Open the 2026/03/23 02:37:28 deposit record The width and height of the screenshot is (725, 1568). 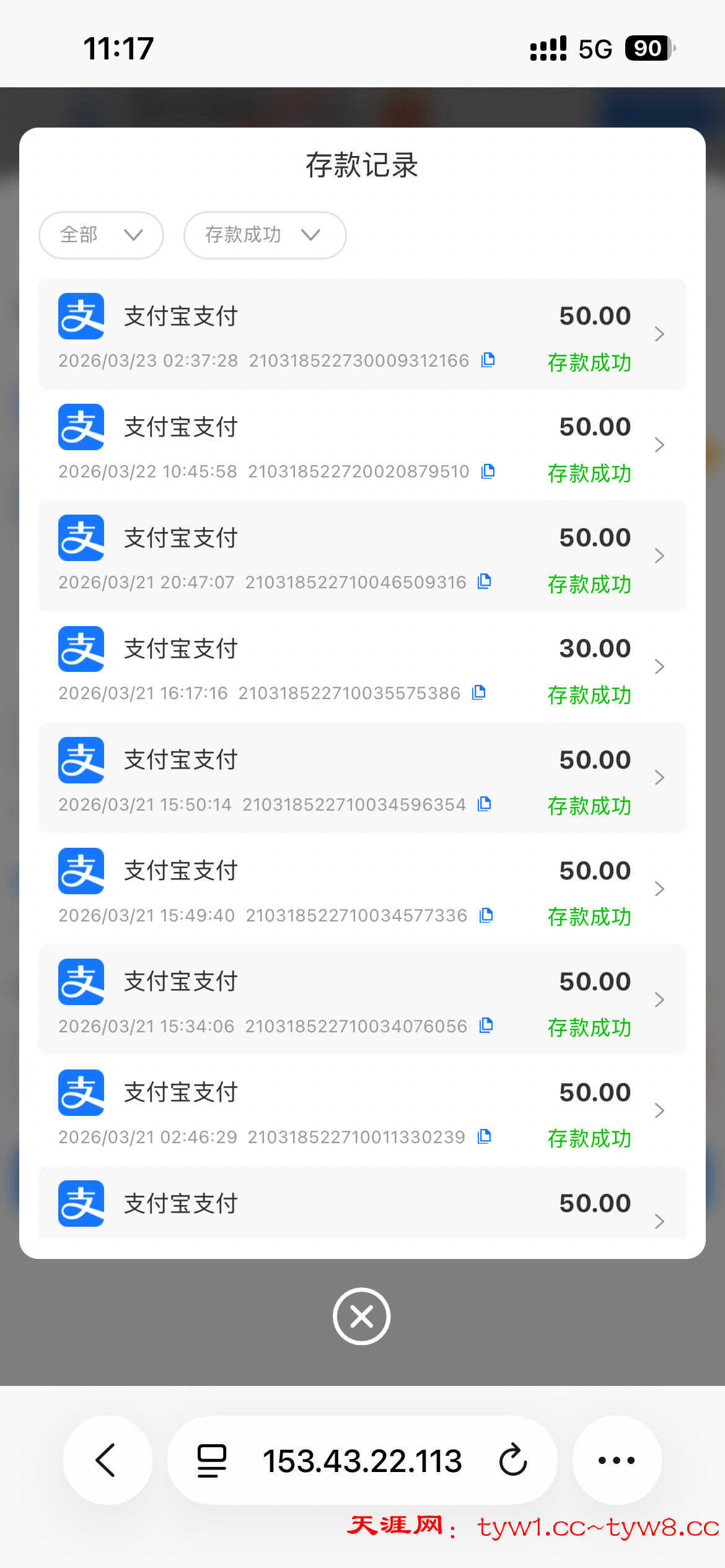coord(362,334)
